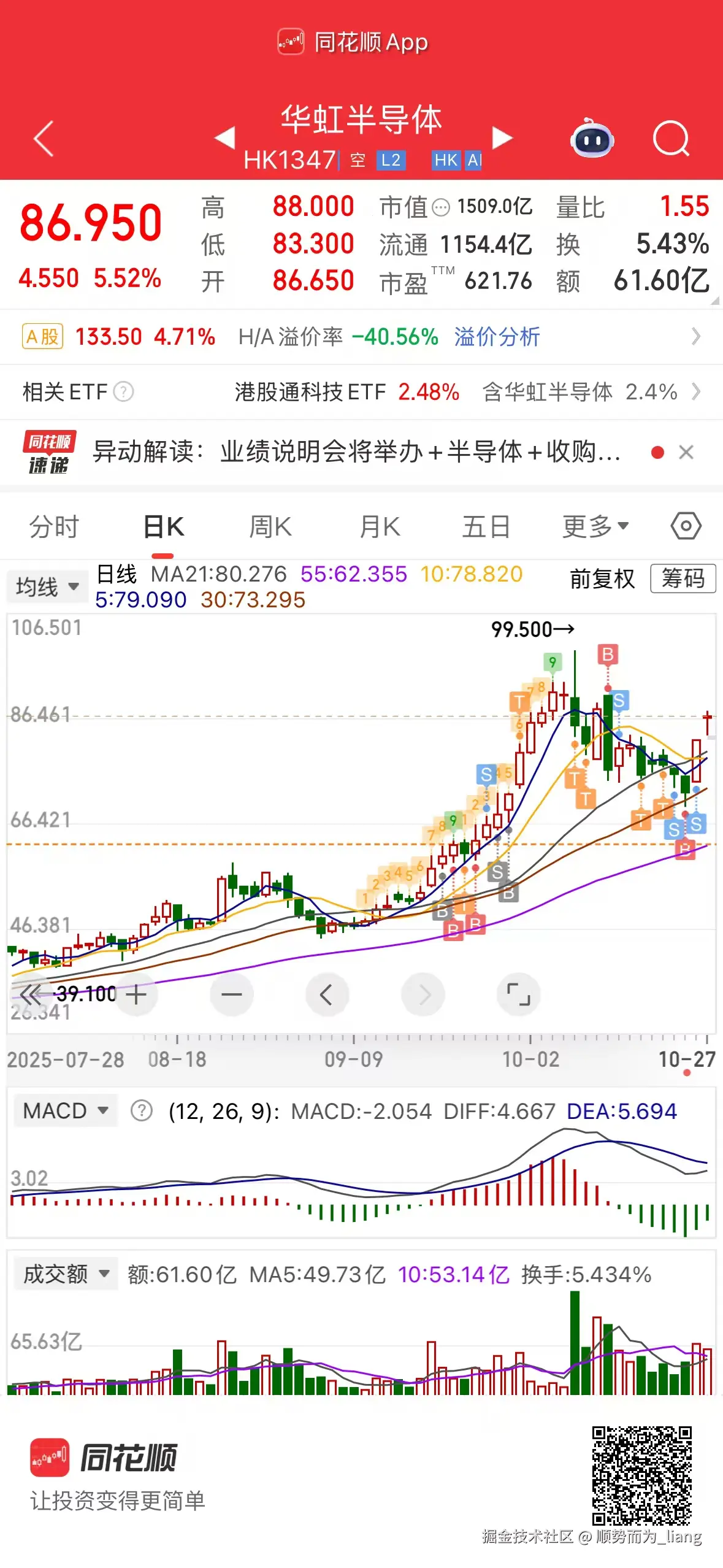
Task: Open the AI assistant robot icon
Action: (591, 140)
